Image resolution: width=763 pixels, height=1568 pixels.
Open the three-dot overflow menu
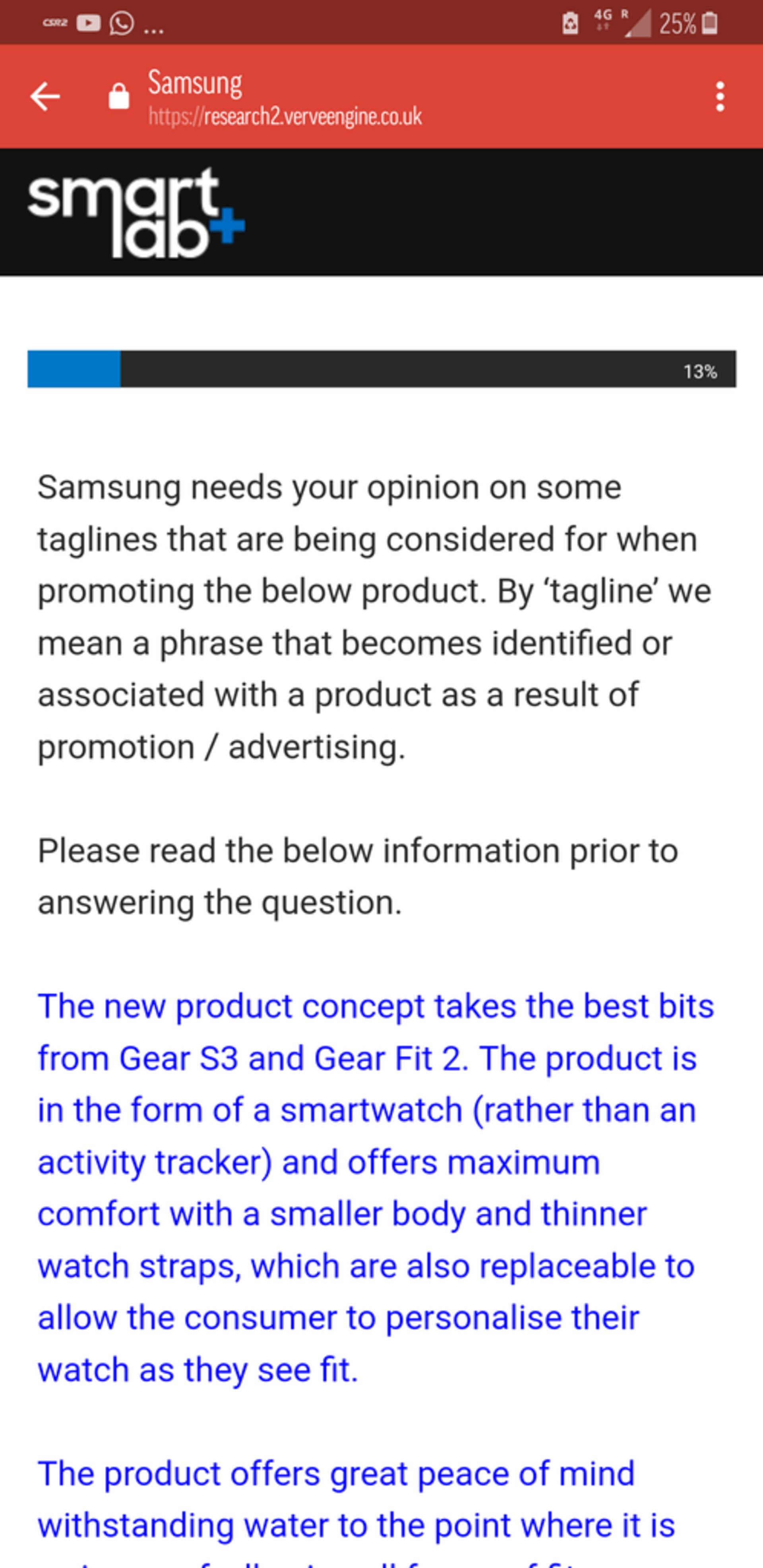(x=720, y=97)
